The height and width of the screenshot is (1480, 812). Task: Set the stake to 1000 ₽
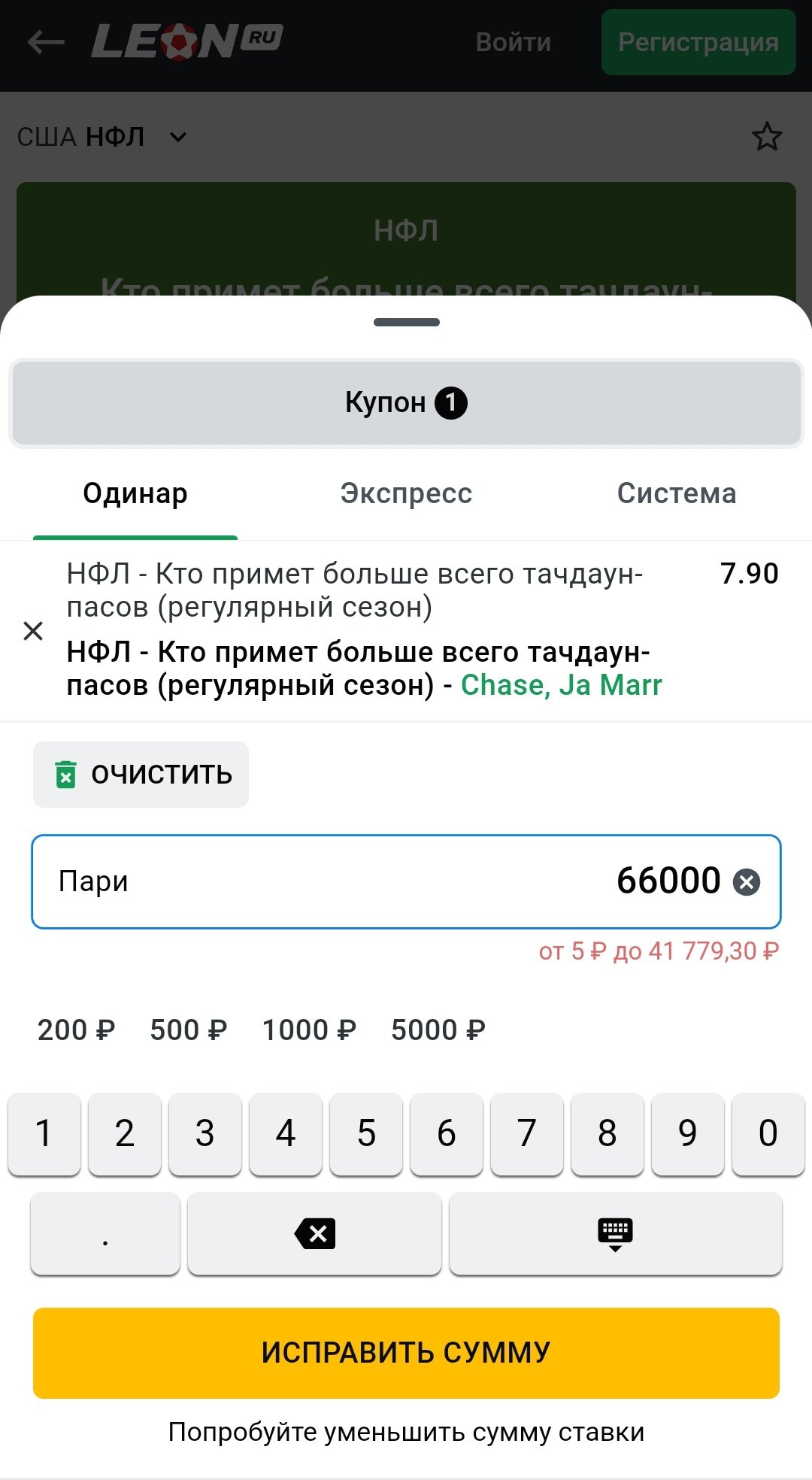(x=309, y=1030)
